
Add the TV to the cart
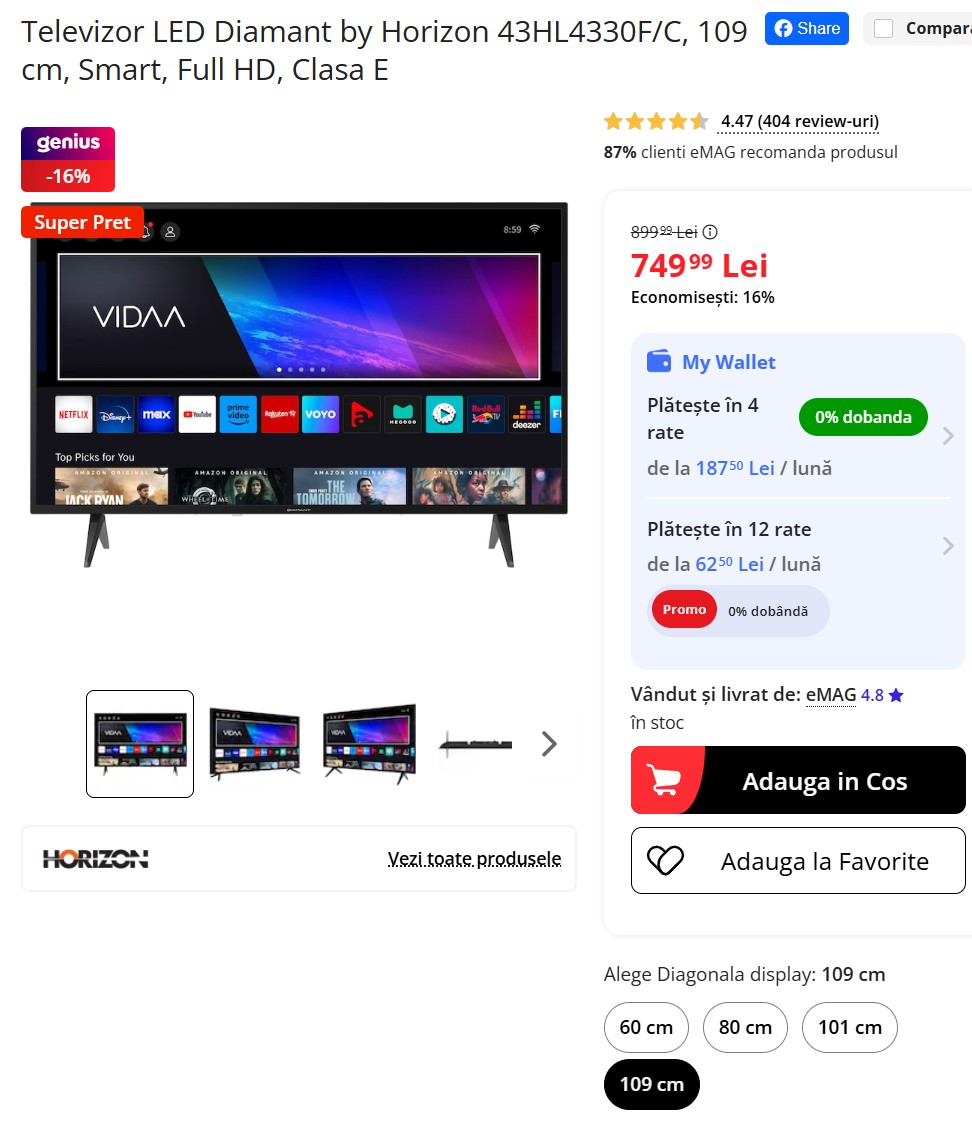pyautogui.click(x=798, y=781)
